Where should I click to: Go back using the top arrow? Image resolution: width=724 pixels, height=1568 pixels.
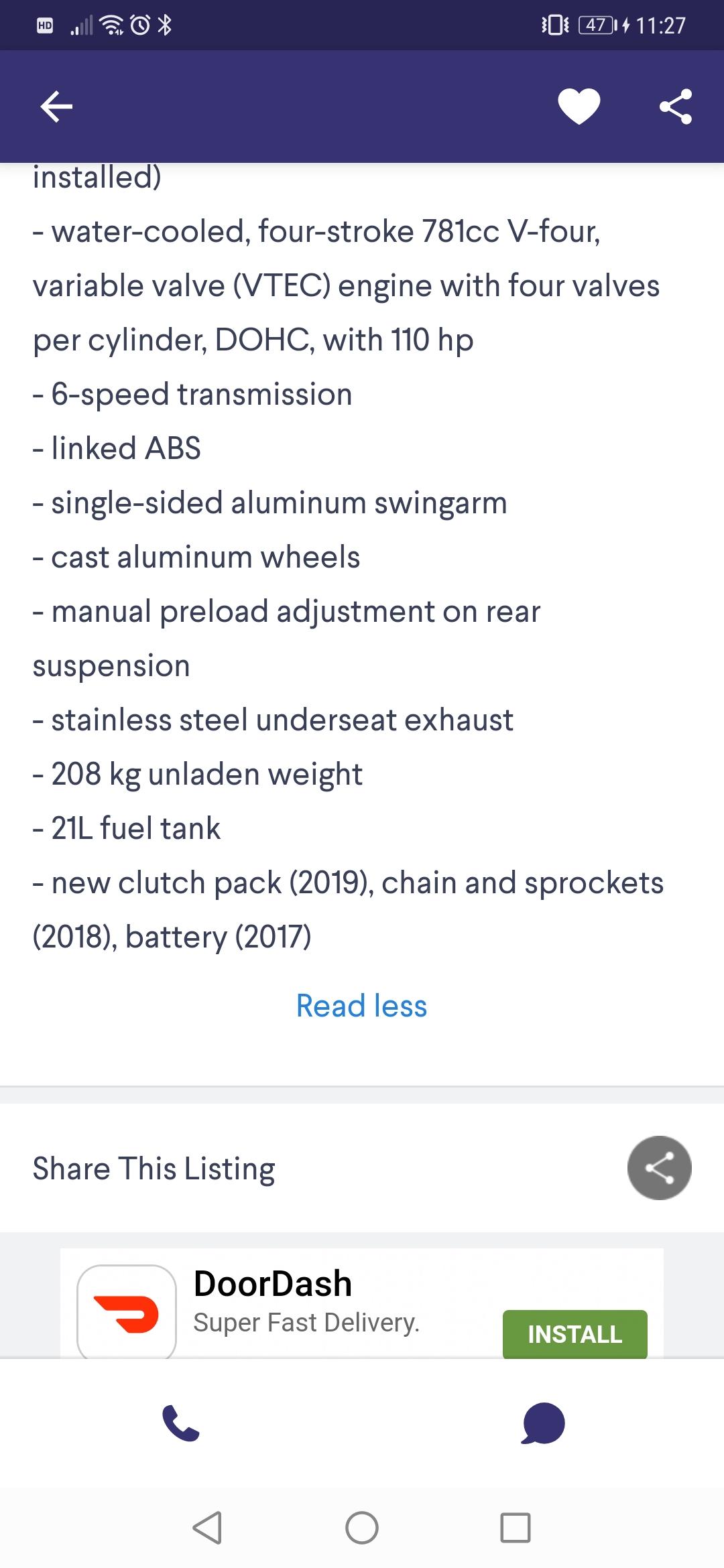point(56,107)
